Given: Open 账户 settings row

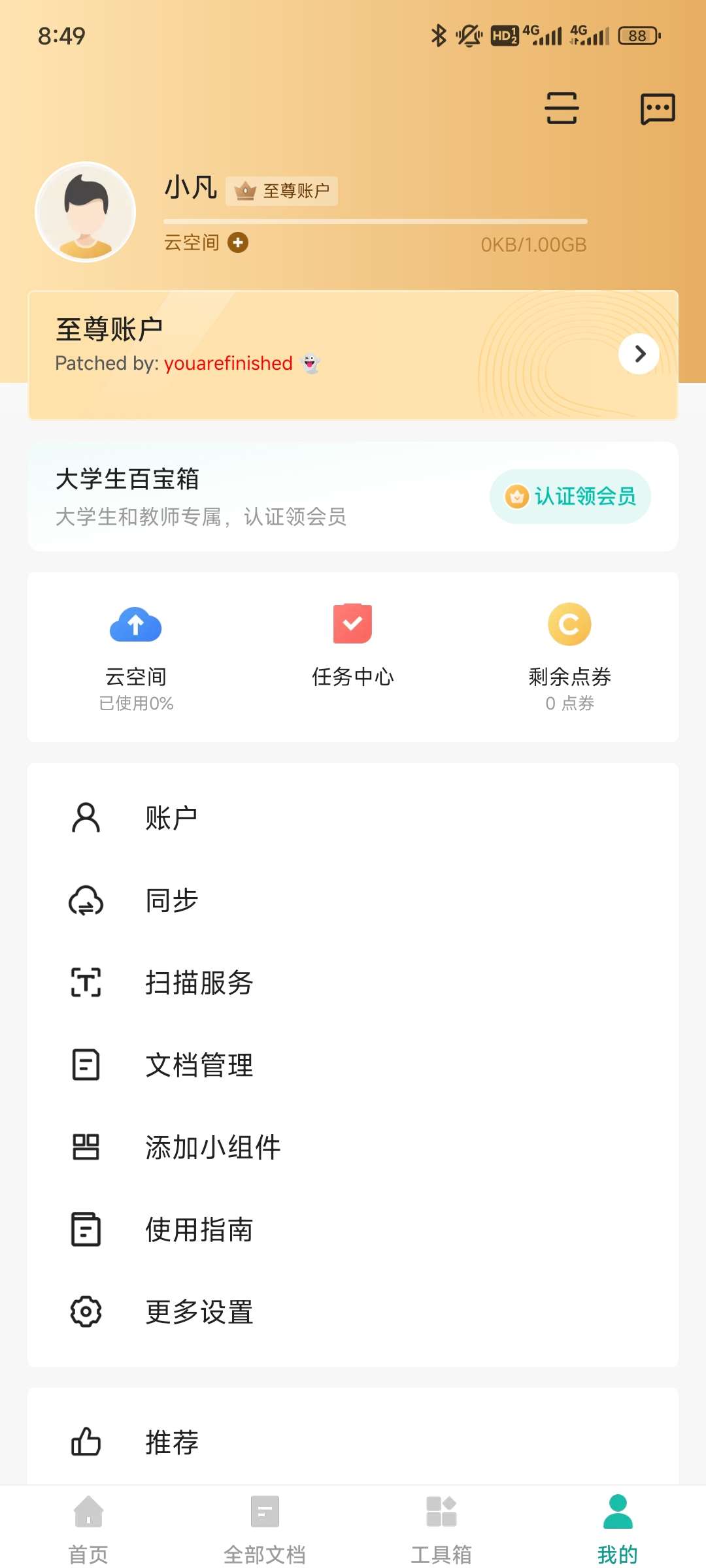Looking at the screenshot, I should pos(353,818).
